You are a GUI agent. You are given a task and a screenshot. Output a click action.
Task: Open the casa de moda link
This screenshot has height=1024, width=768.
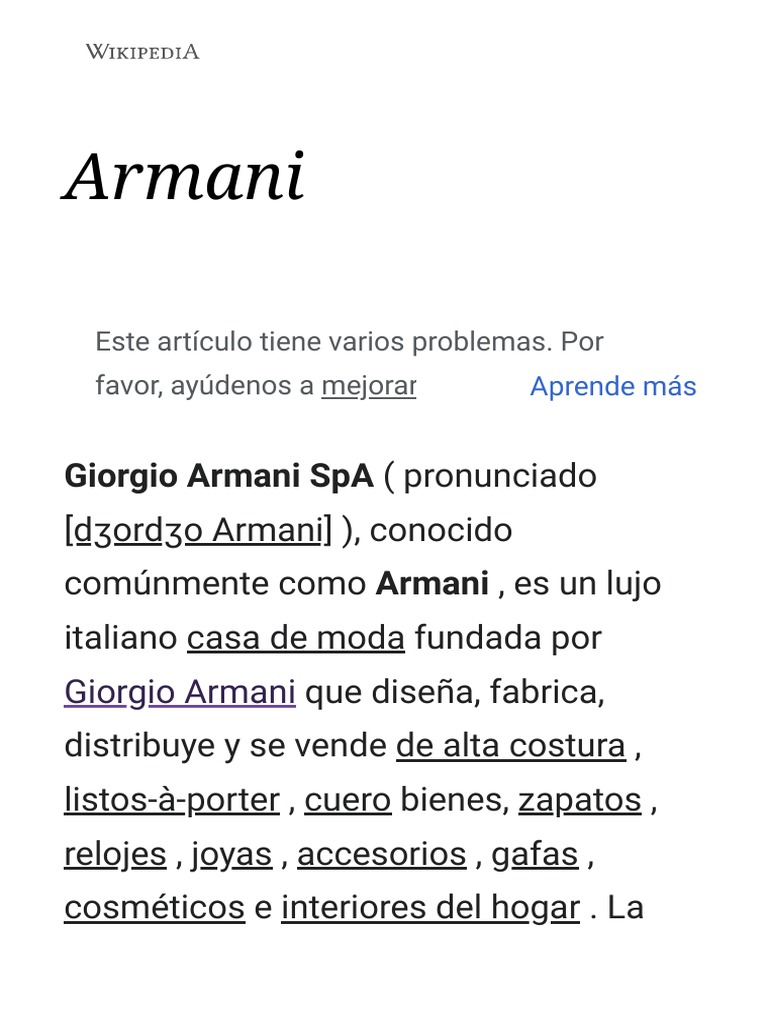(296, 637)
